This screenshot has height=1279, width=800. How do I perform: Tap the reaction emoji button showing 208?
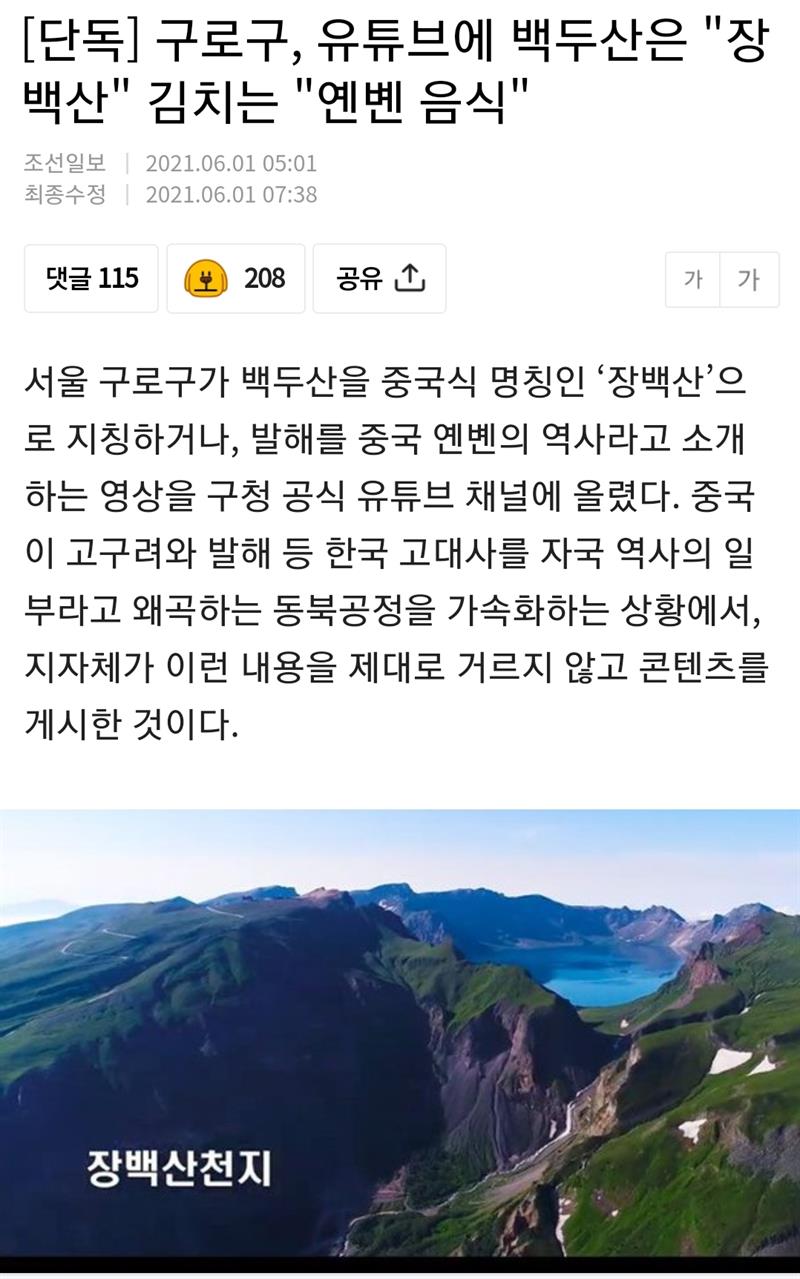(x=235, y=278)
